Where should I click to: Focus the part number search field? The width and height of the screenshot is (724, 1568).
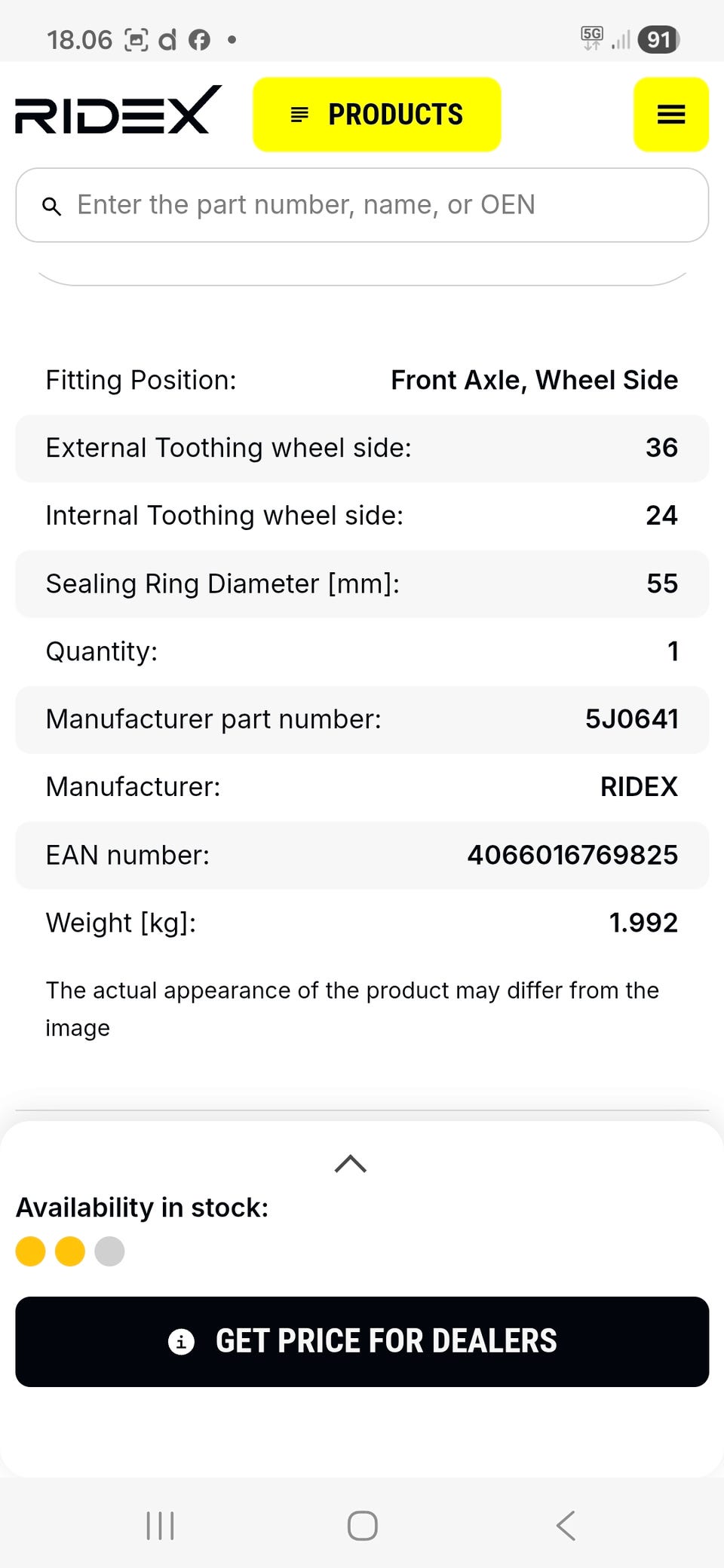click(362, 205)
